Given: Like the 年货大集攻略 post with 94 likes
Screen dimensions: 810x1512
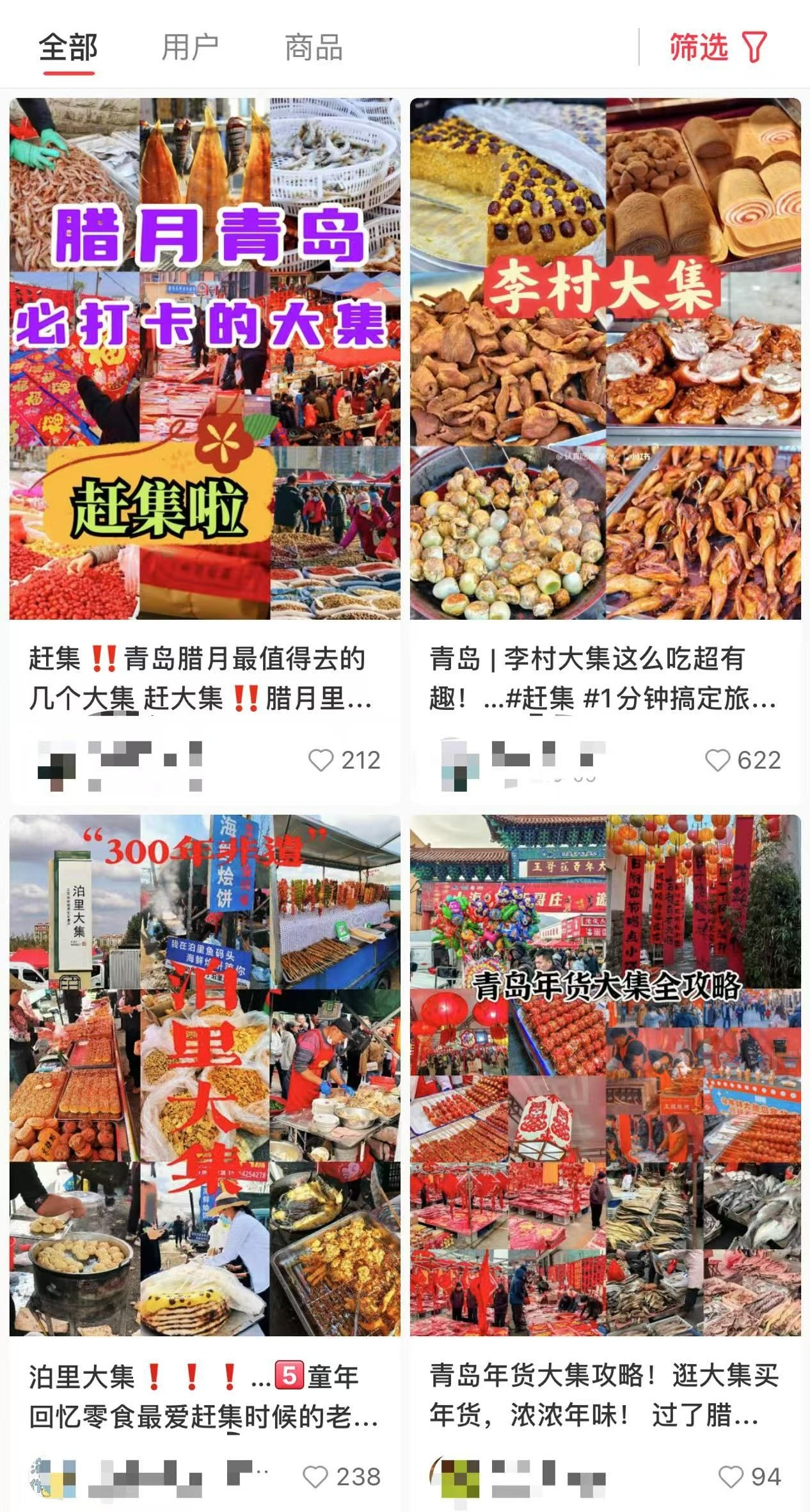Looking at the screenshot, I should [731, 1477].
